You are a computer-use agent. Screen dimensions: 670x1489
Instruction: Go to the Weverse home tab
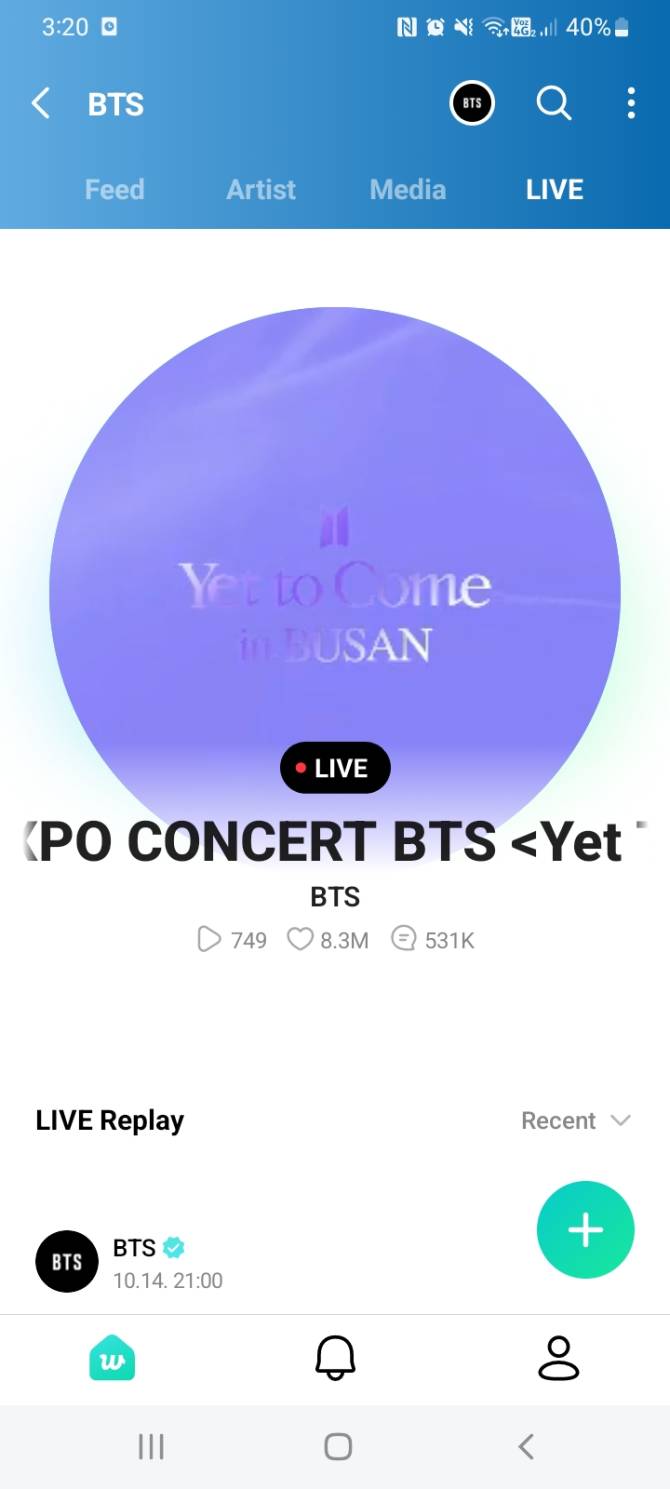[x=112, y=1359]
